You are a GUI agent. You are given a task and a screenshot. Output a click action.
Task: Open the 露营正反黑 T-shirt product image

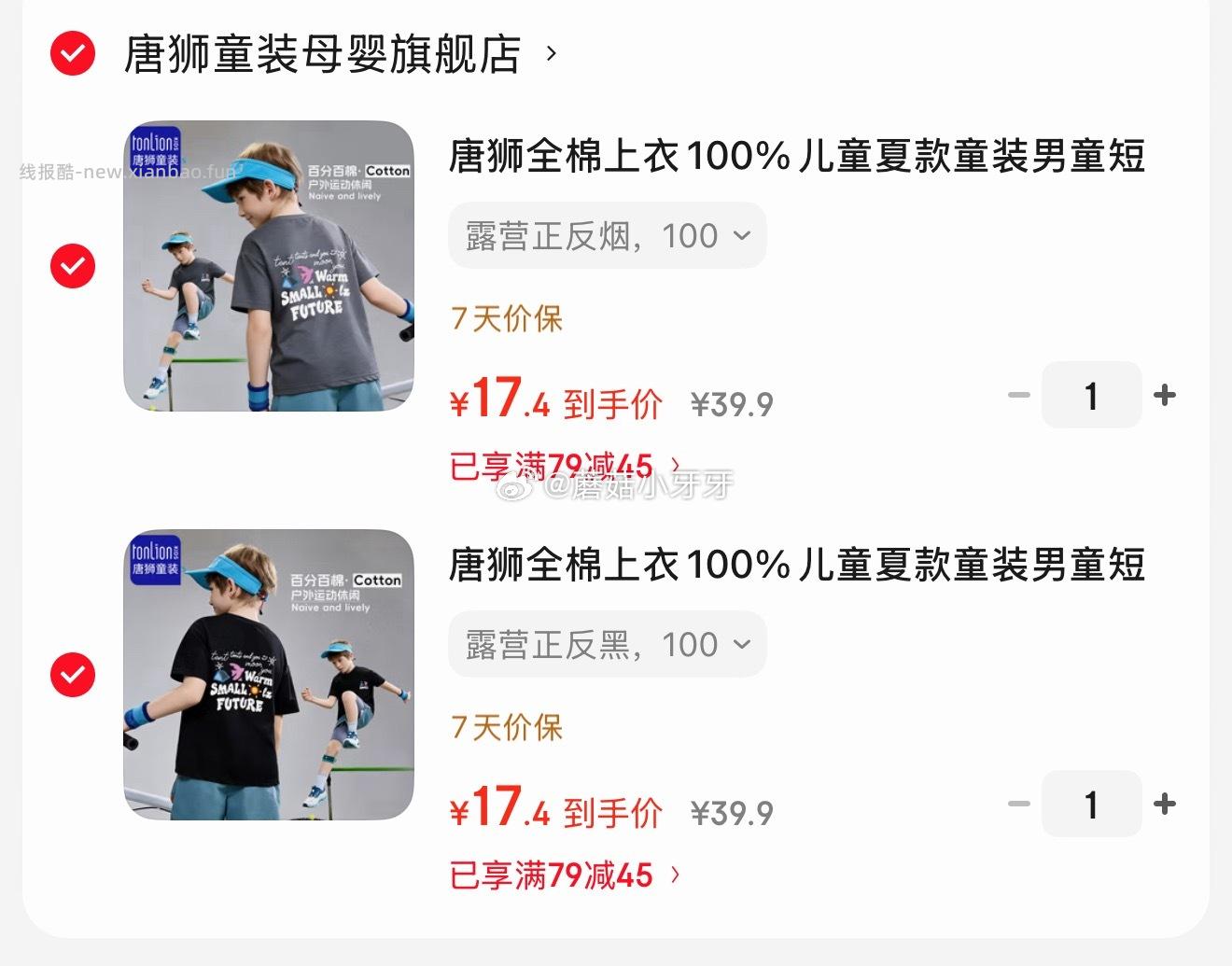(269, 675)
